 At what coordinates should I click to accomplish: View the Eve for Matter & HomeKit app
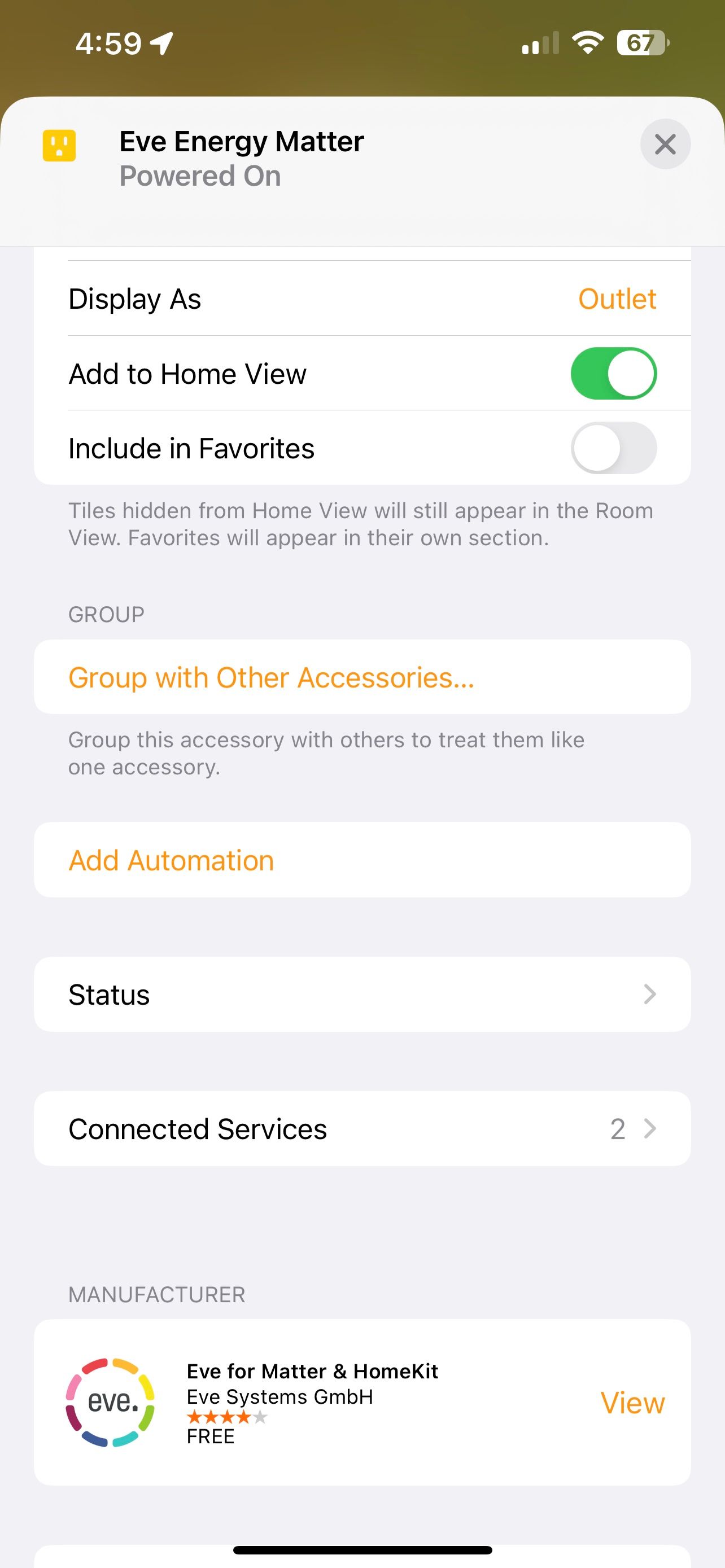[632, 1403]
